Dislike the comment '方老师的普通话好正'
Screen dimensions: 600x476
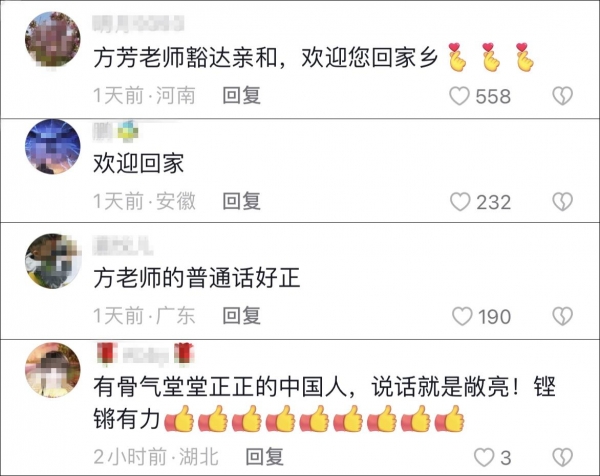[562, 316]
